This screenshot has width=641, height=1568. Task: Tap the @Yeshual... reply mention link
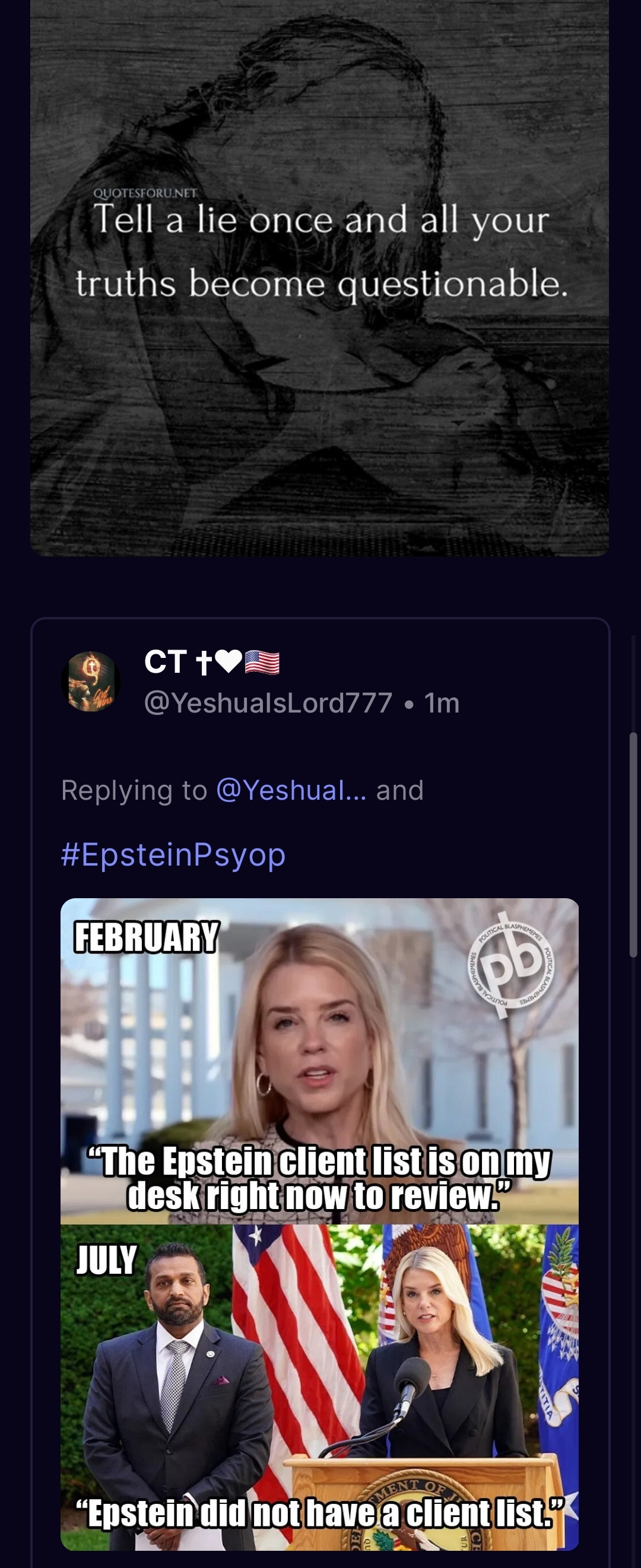291,790
